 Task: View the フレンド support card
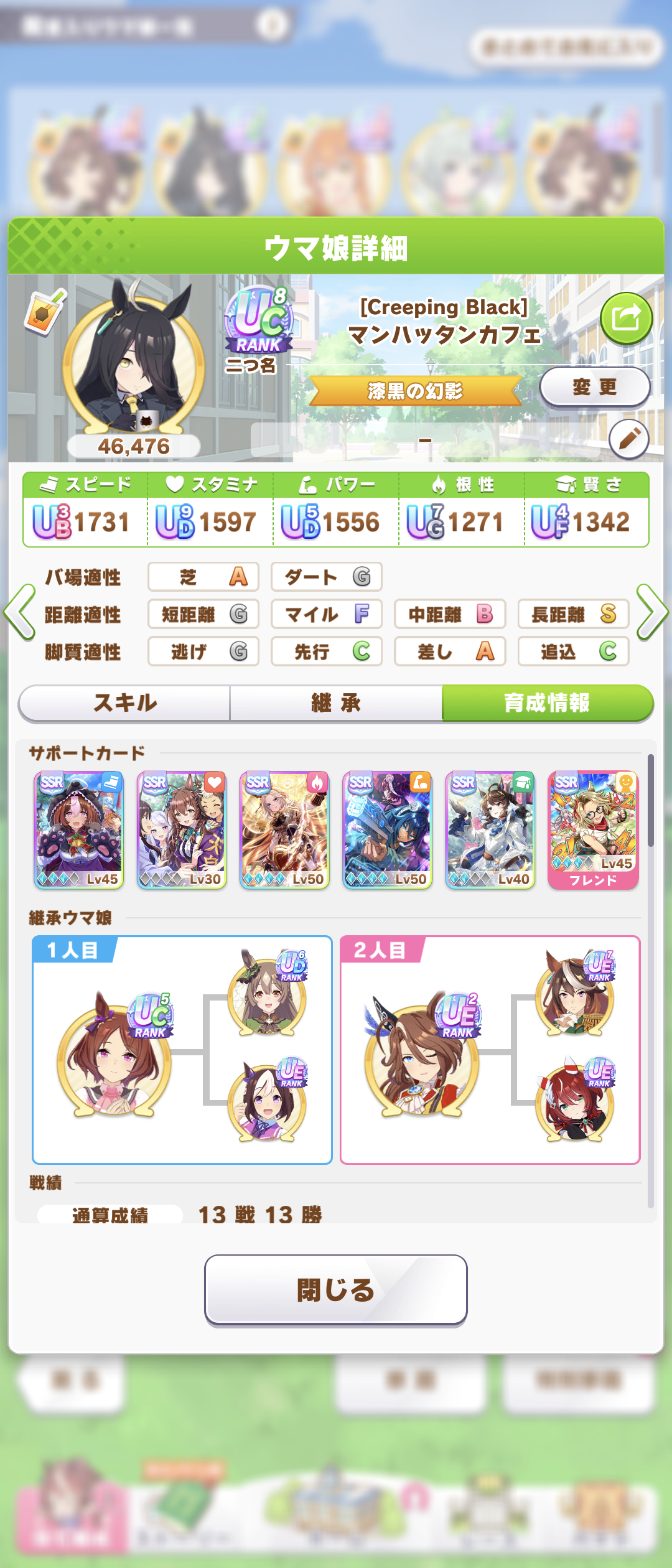[x=593, y=830]
